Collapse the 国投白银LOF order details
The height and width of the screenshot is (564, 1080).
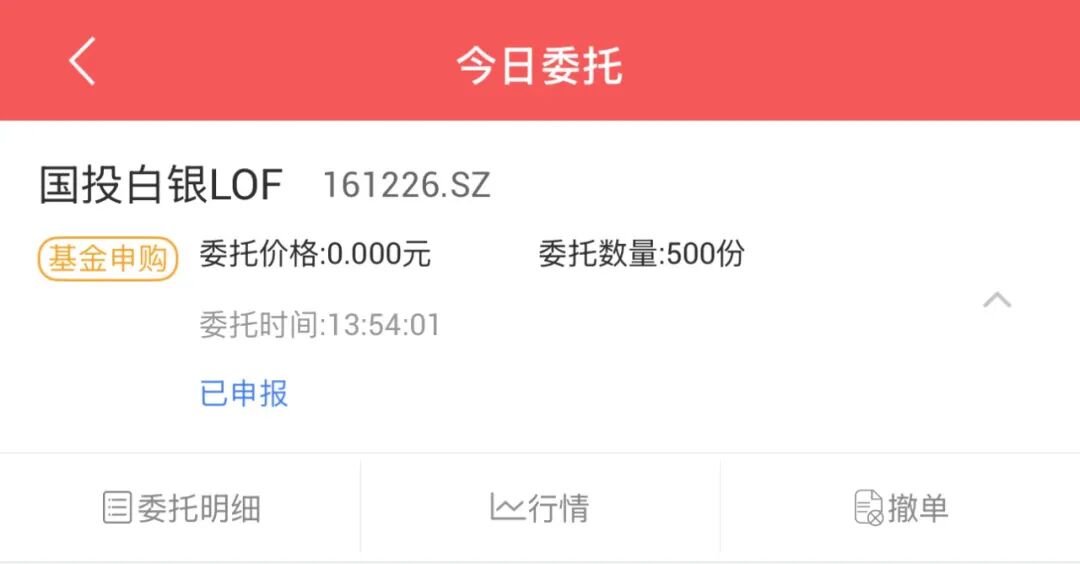[x=997, y=300]
